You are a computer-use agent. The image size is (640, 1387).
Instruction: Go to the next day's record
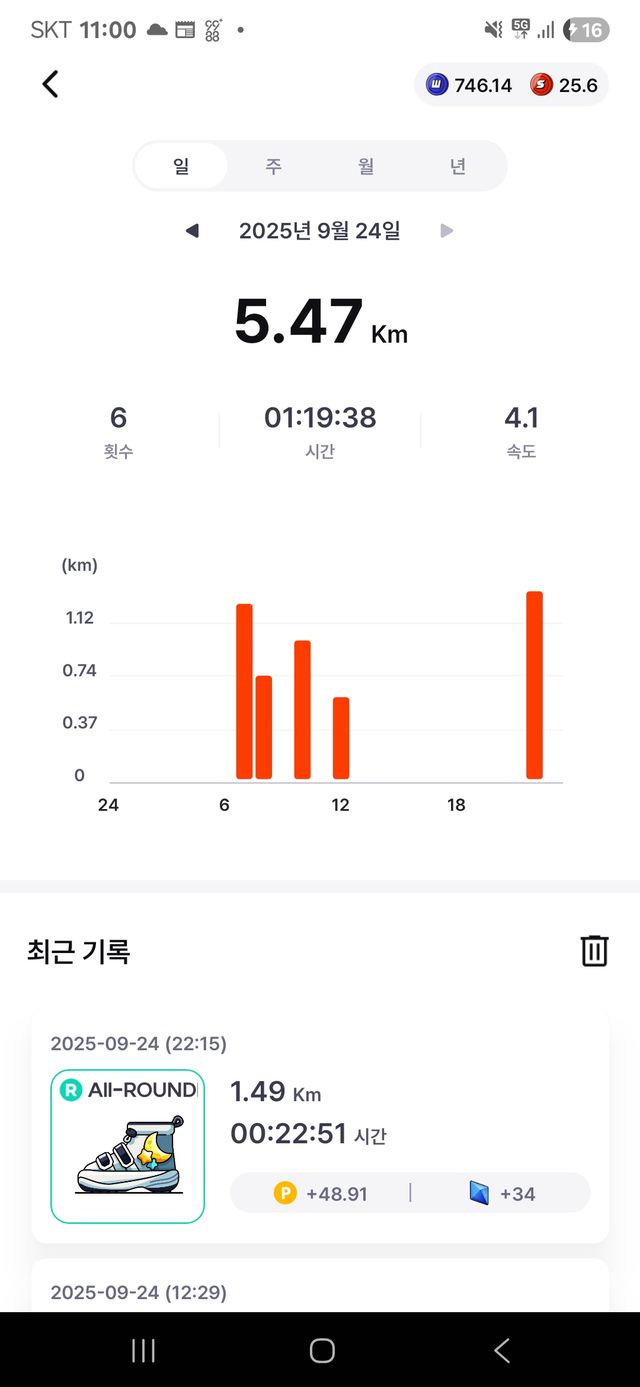[447, 231]
